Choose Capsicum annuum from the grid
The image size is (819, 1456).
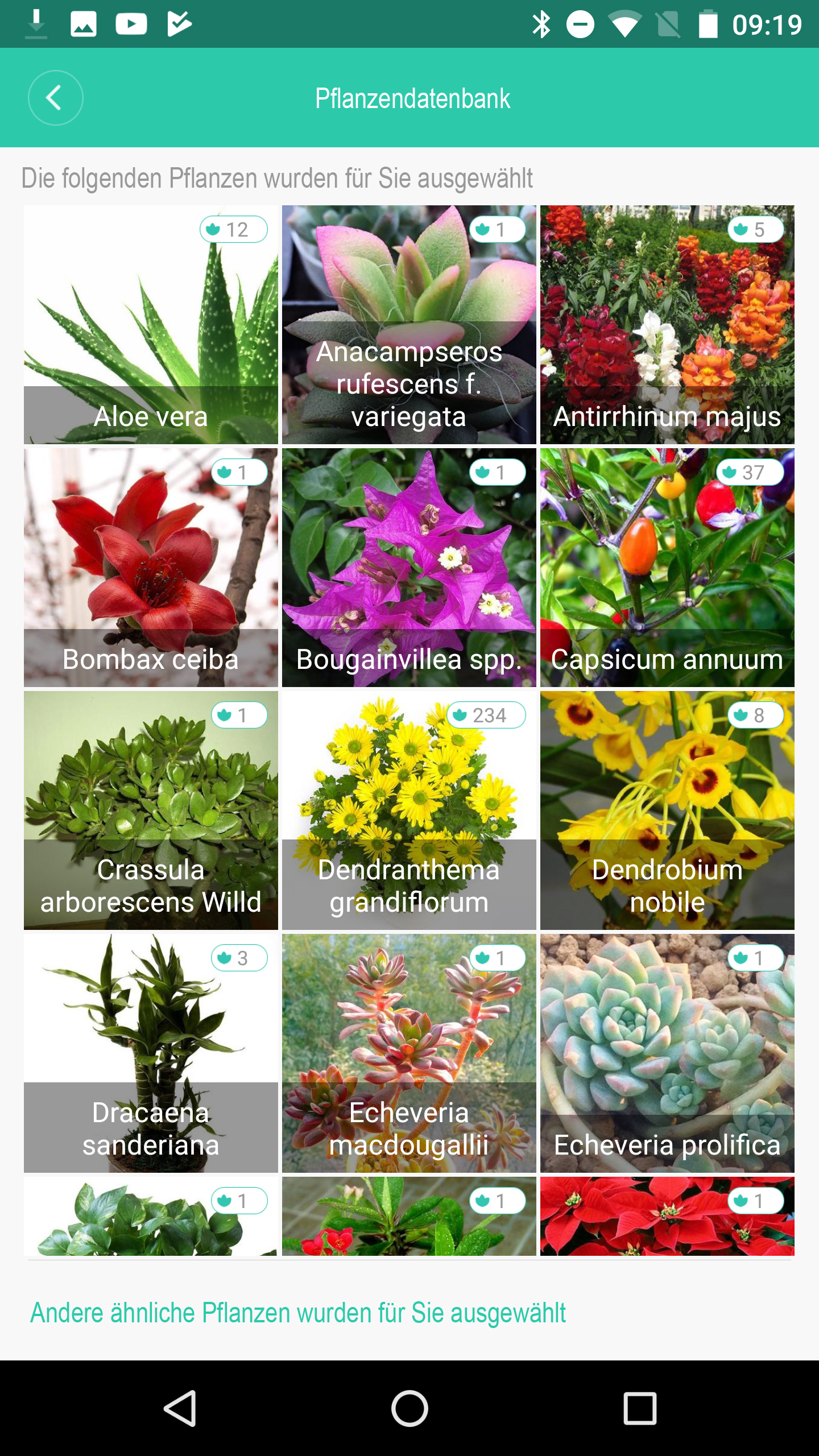click(x=667, y=567)
